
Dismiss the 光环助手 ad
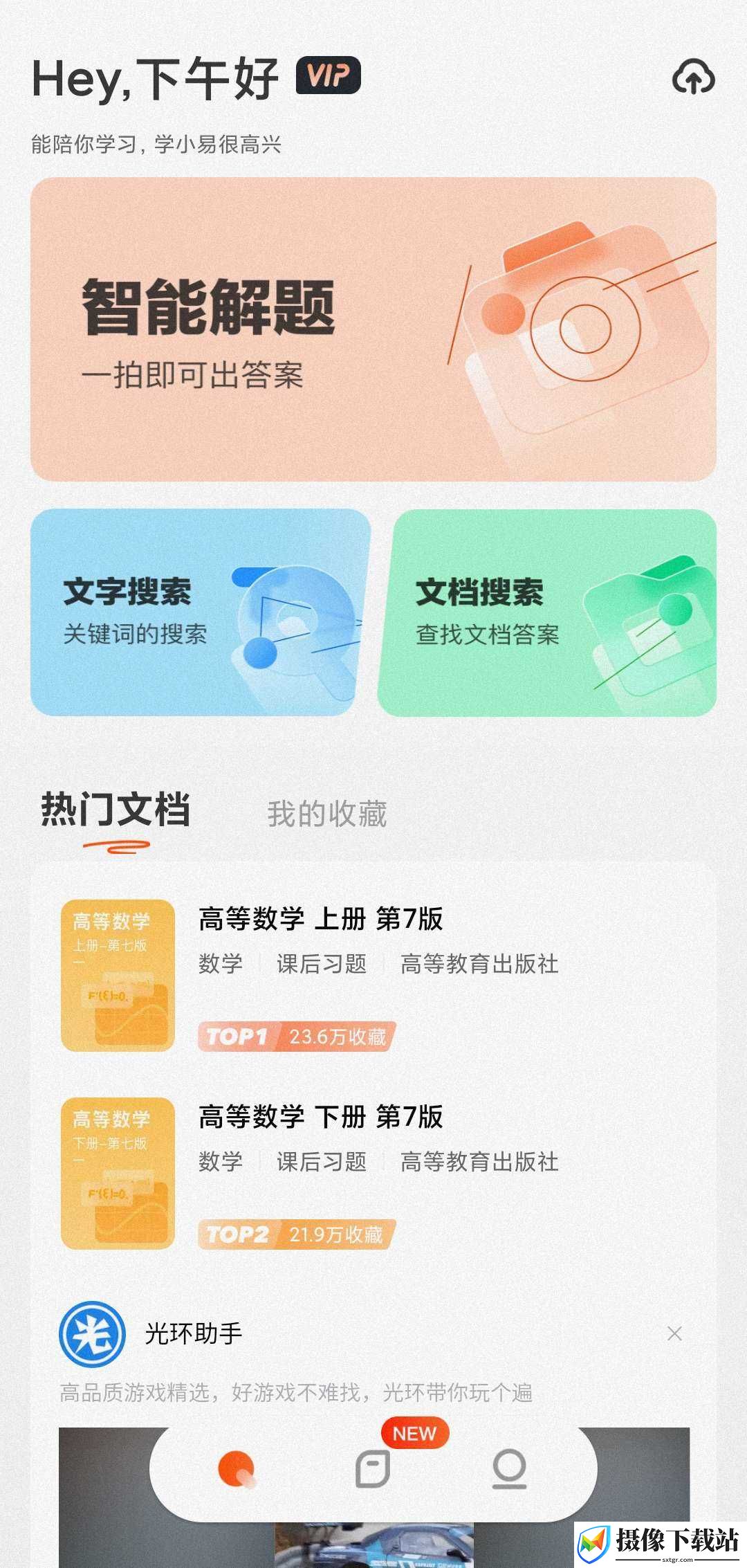[x=674, y=1333]
